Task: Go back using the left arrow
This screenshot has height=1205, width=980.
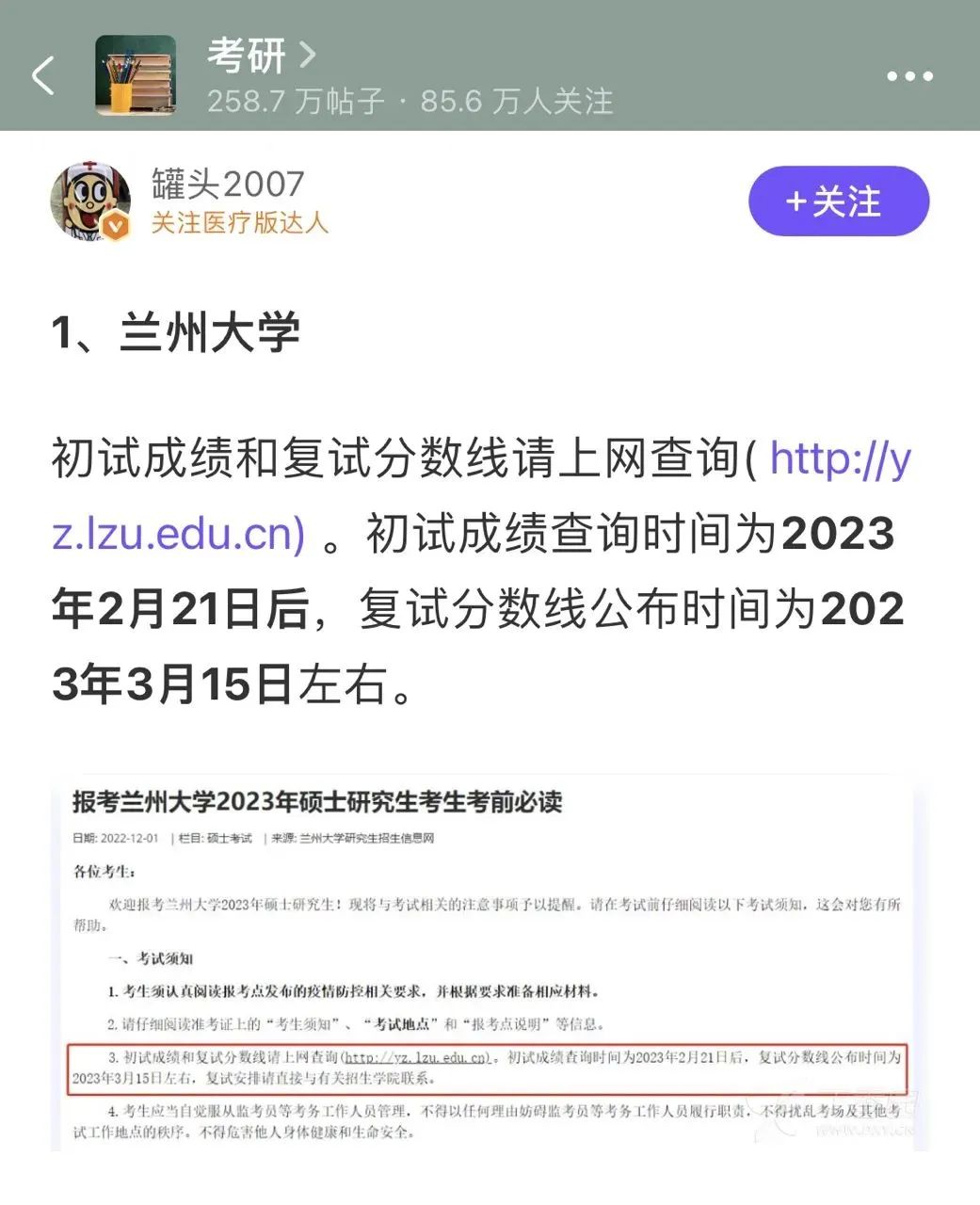Action: (43, 76)
